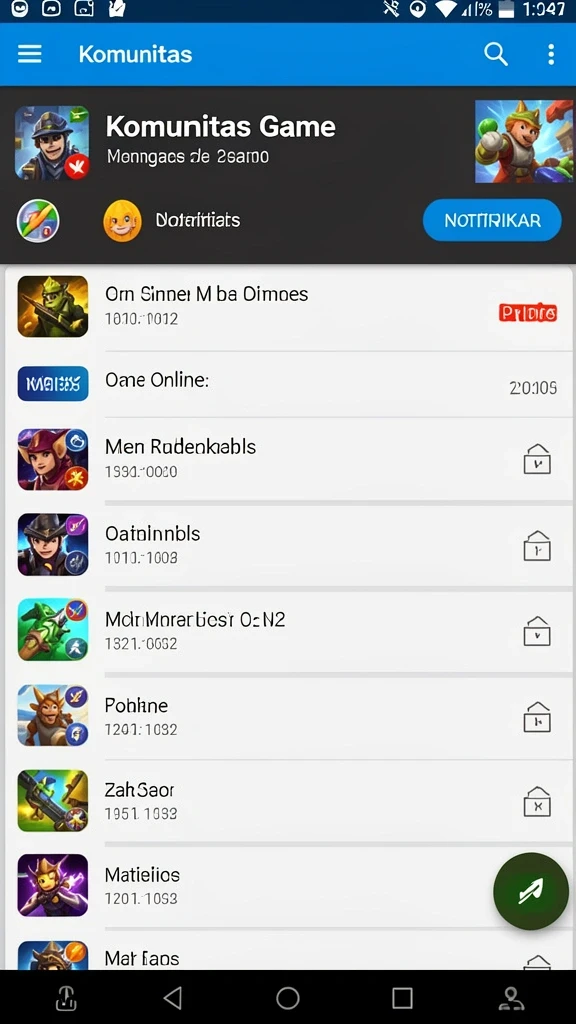This screenshot has width=576, height=1024.
Task: Open search in the Komunitas bar
Action: pos(496,54)
